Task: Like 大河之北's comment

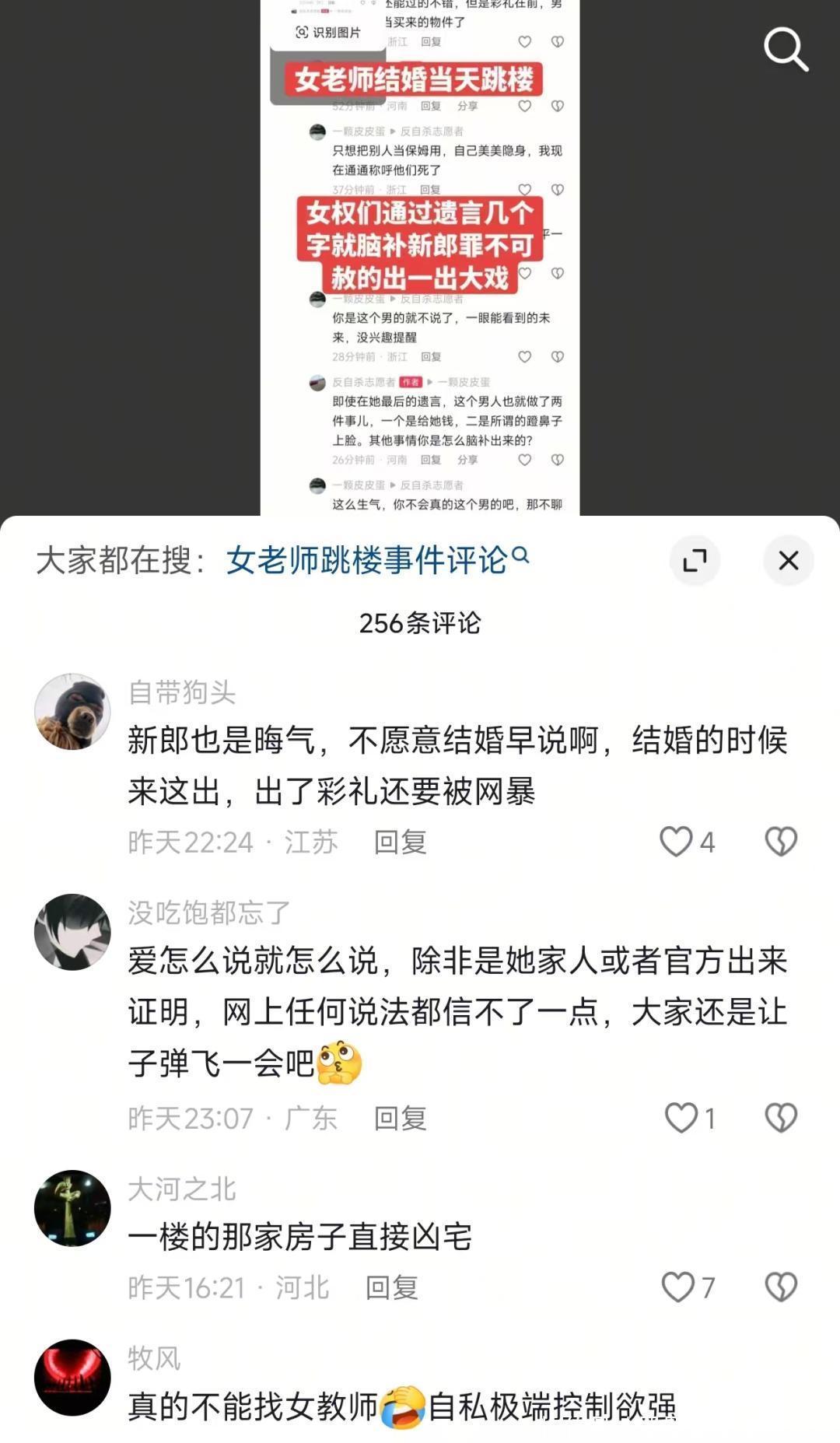Action: click(677, 1287)
